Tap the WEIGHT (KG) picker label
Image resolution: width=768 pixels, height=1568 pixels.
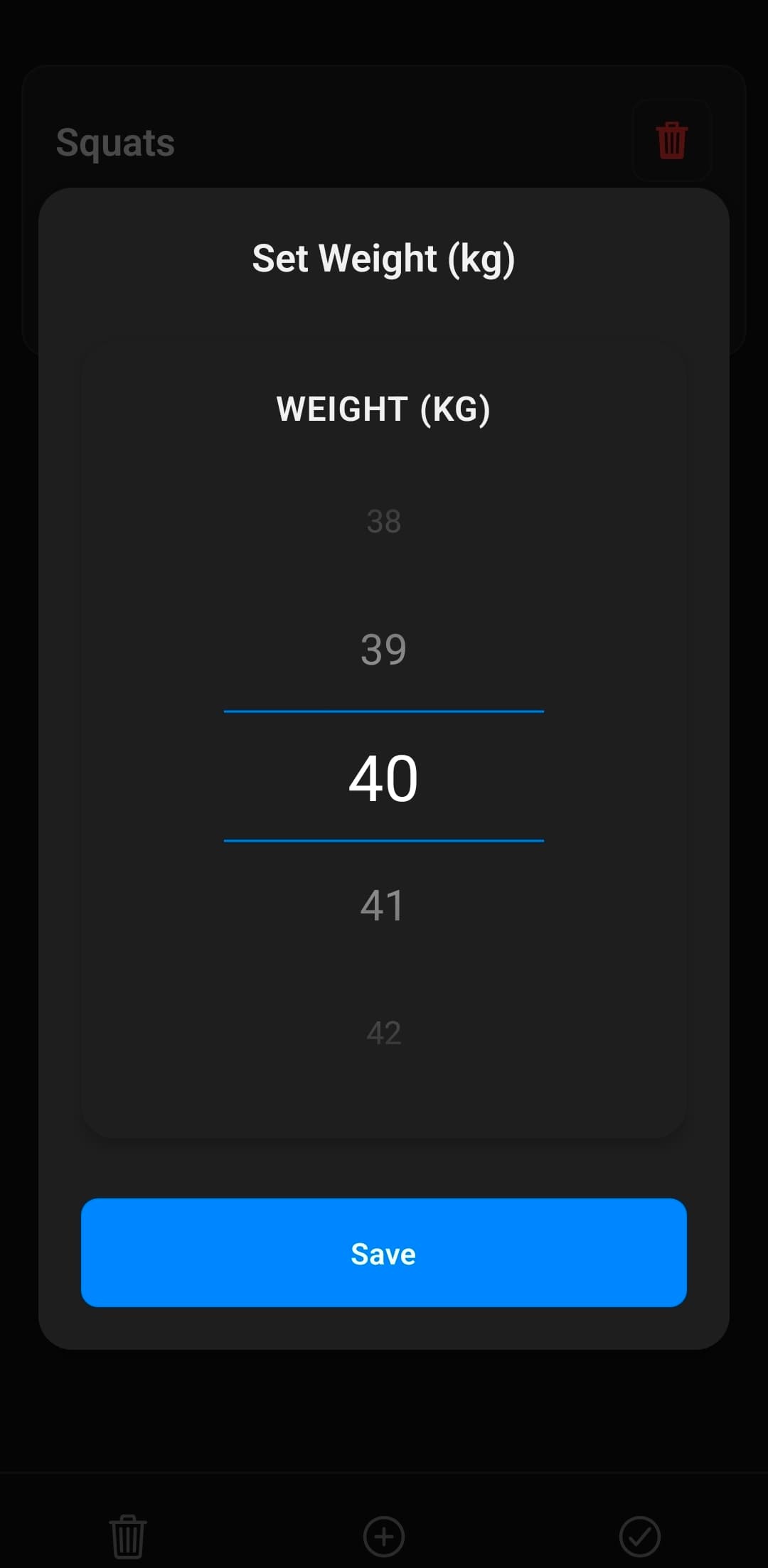click(x=383, y=409)
